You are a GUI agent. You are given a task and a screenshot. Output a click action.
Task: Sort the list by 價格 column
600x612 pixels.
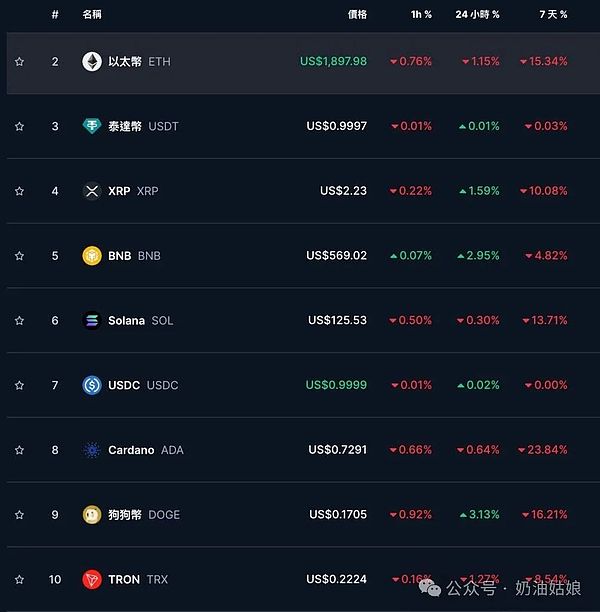coord(357,15)
